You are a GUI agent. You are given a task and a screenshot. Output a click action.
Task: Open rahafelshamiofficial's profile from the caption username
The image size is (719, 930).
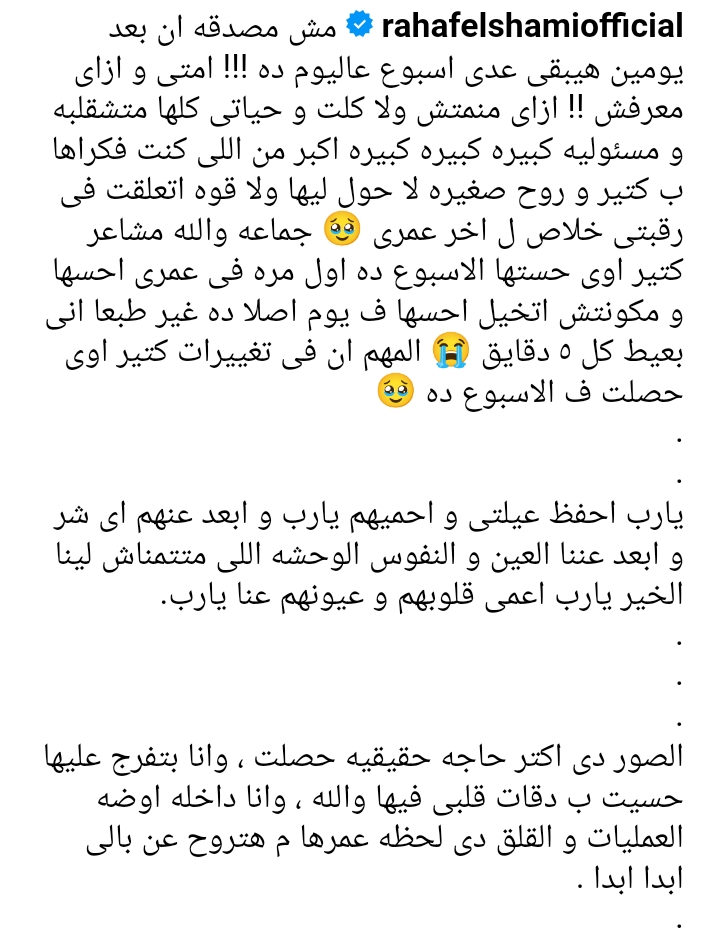533,27
